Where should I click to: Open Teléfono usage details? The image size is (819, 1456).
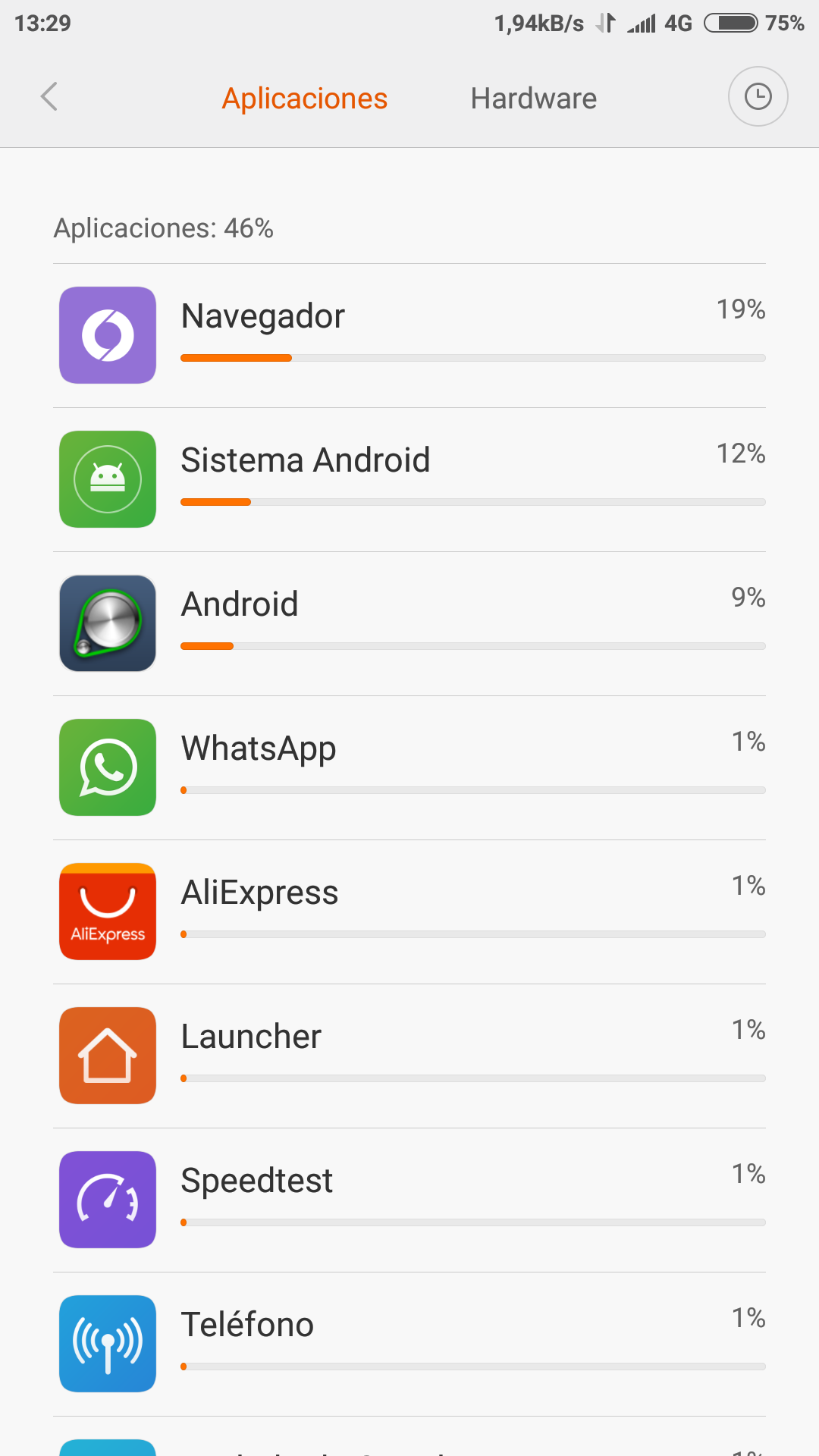pyautogui.click(x=409, y=1345)
